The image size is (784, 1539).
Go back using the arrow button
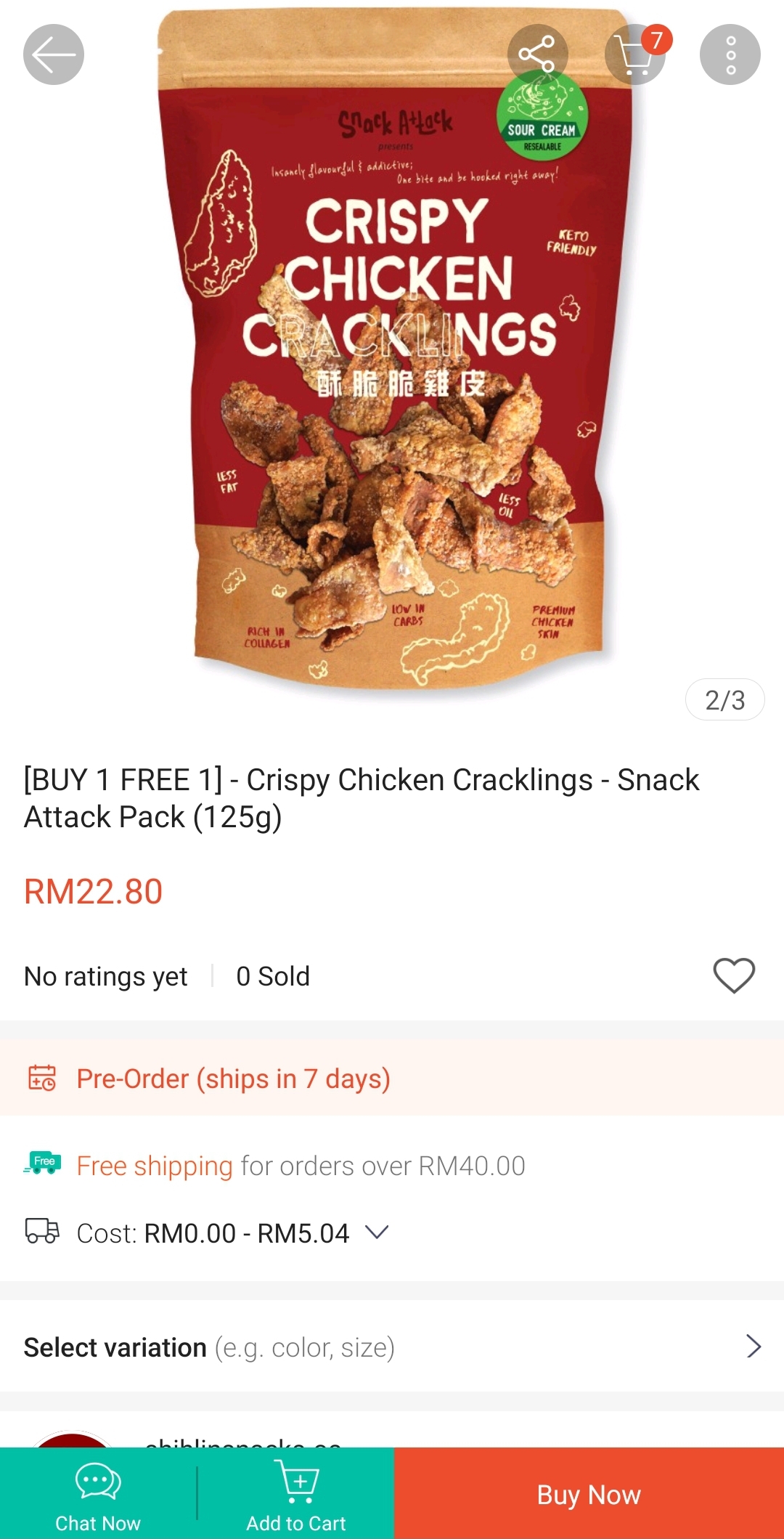tap(54, 54)
